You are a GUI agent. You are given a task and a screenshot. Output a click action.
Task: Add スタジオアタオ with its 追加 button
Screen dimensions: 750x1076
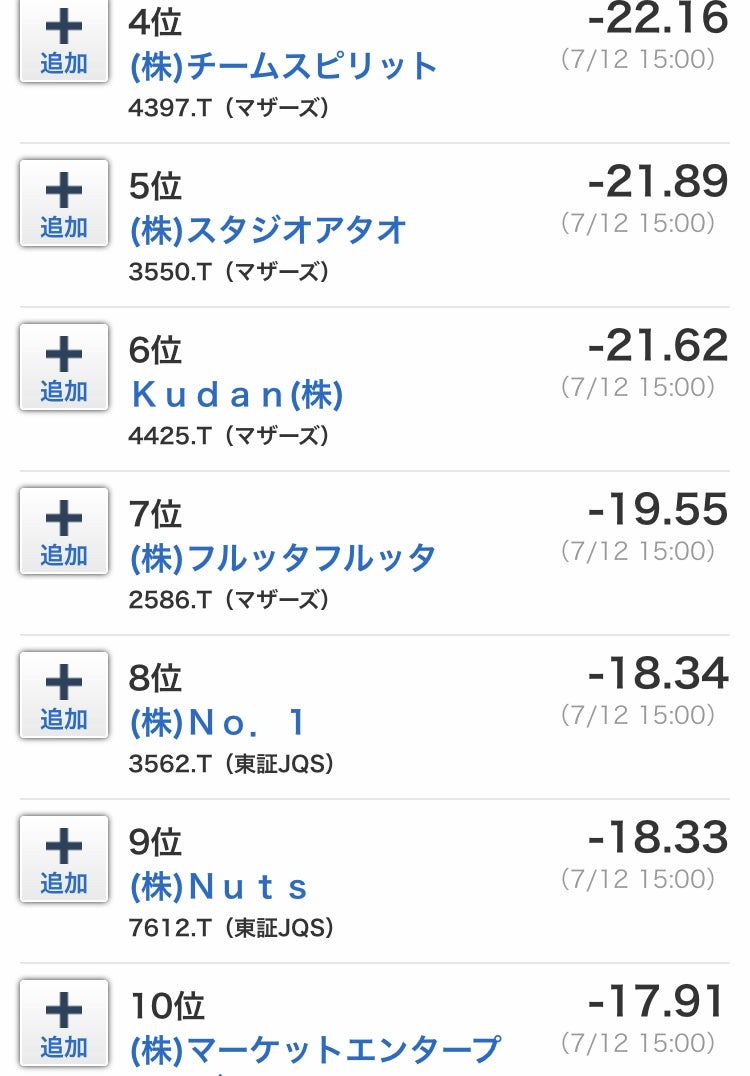(64, 203)
